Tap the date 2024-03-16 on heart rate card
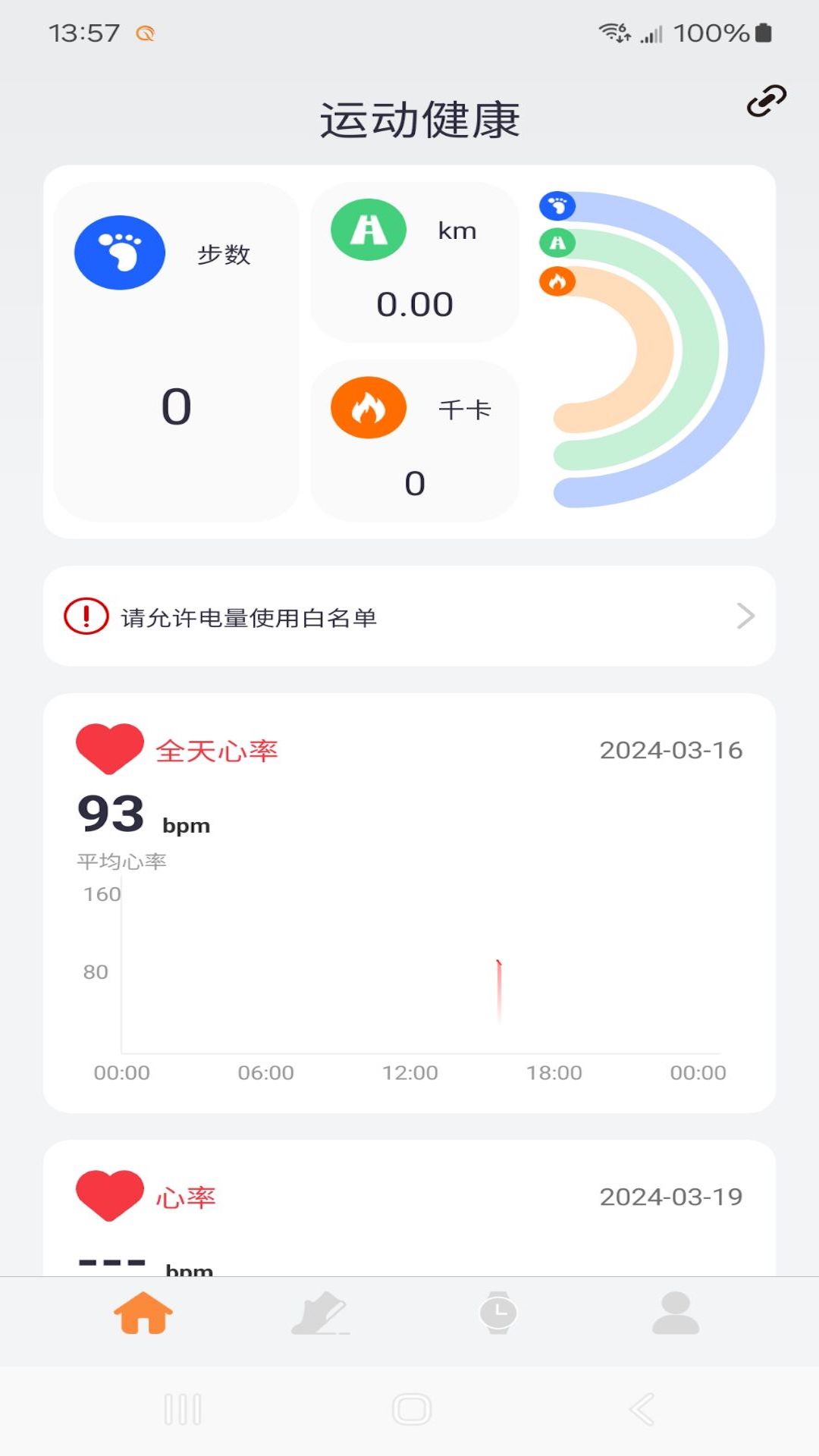This screenshot has width=819, height=1456. click(x=670, y=749)
